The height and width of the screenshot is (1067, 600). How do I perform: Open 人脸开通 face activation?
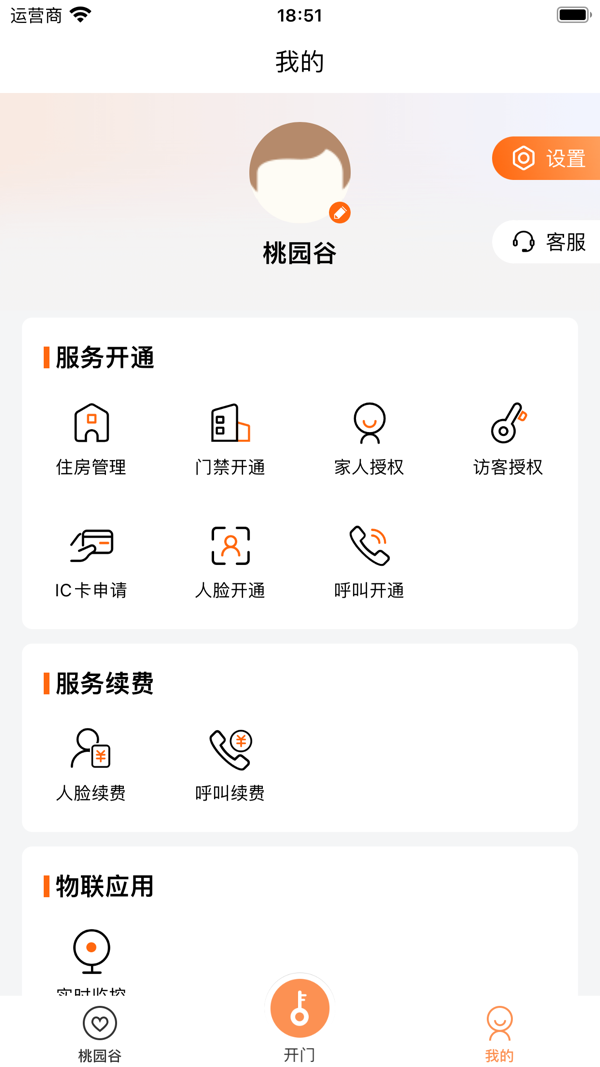[x=230, y=560]
